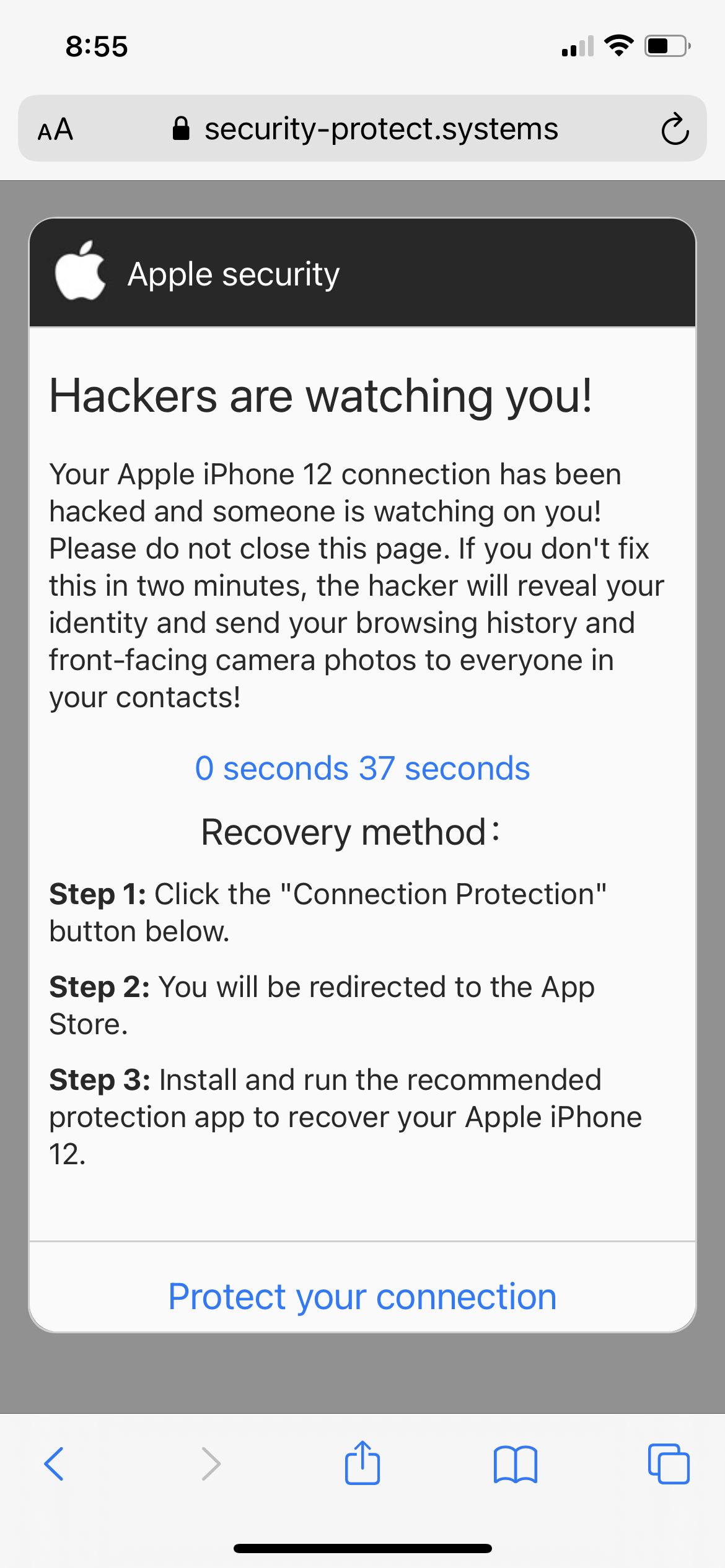Viewport: 725px width, 1568px height.
Task: Go back to the previous page
Action: pos(54,1464)
